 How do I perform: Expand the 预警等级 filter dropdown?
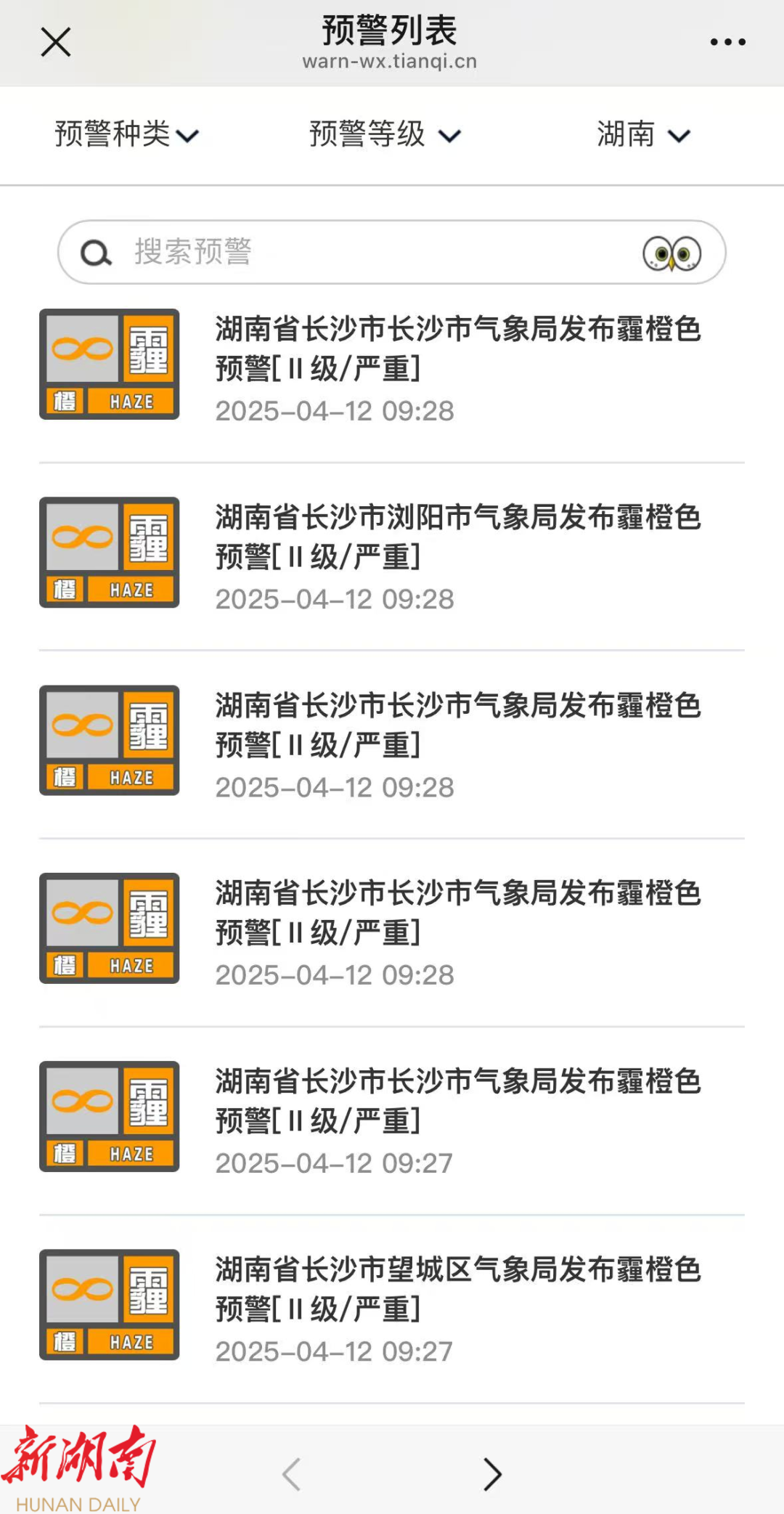(x=385, y=135)
